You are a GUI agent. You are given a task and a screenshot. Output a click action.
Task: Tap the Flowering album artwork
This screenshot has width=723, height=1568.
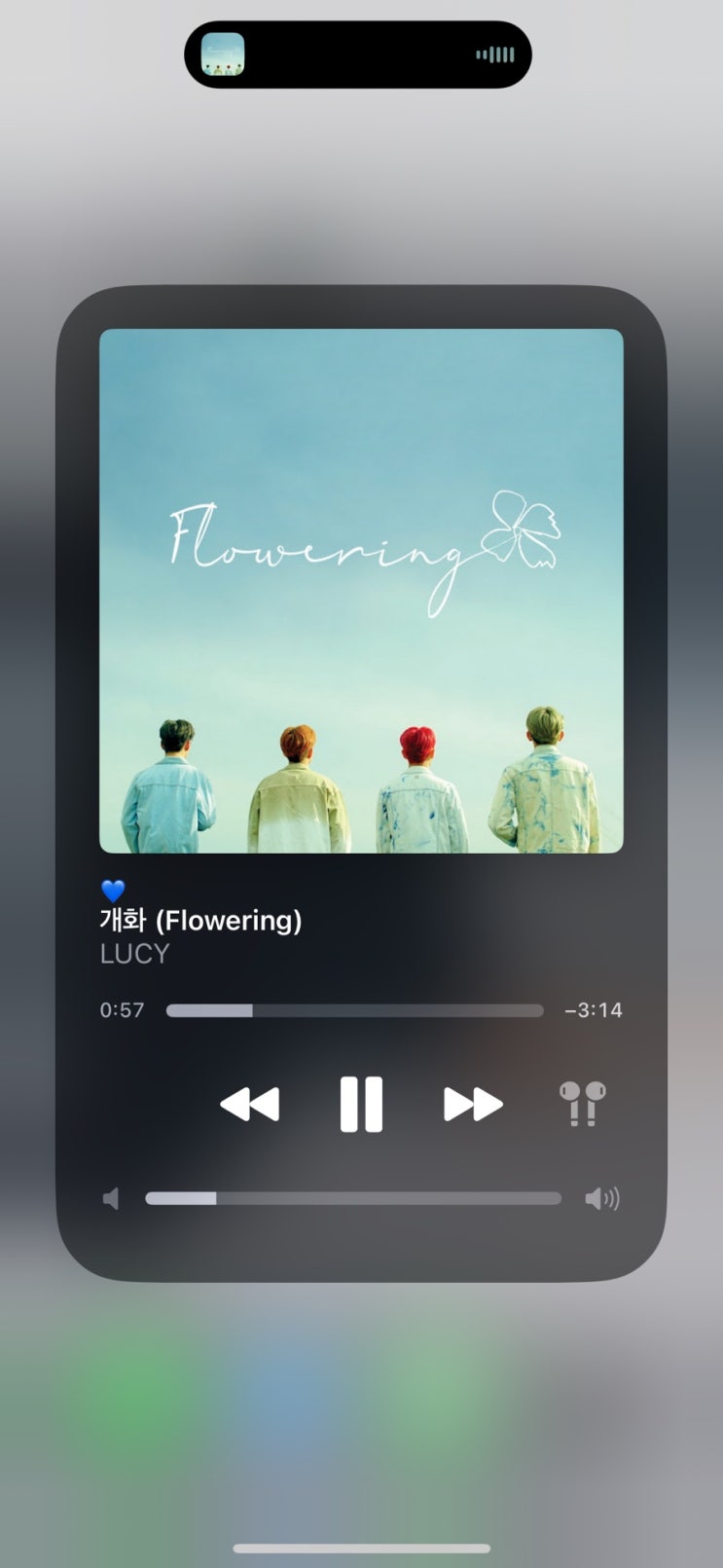point(361,591)
